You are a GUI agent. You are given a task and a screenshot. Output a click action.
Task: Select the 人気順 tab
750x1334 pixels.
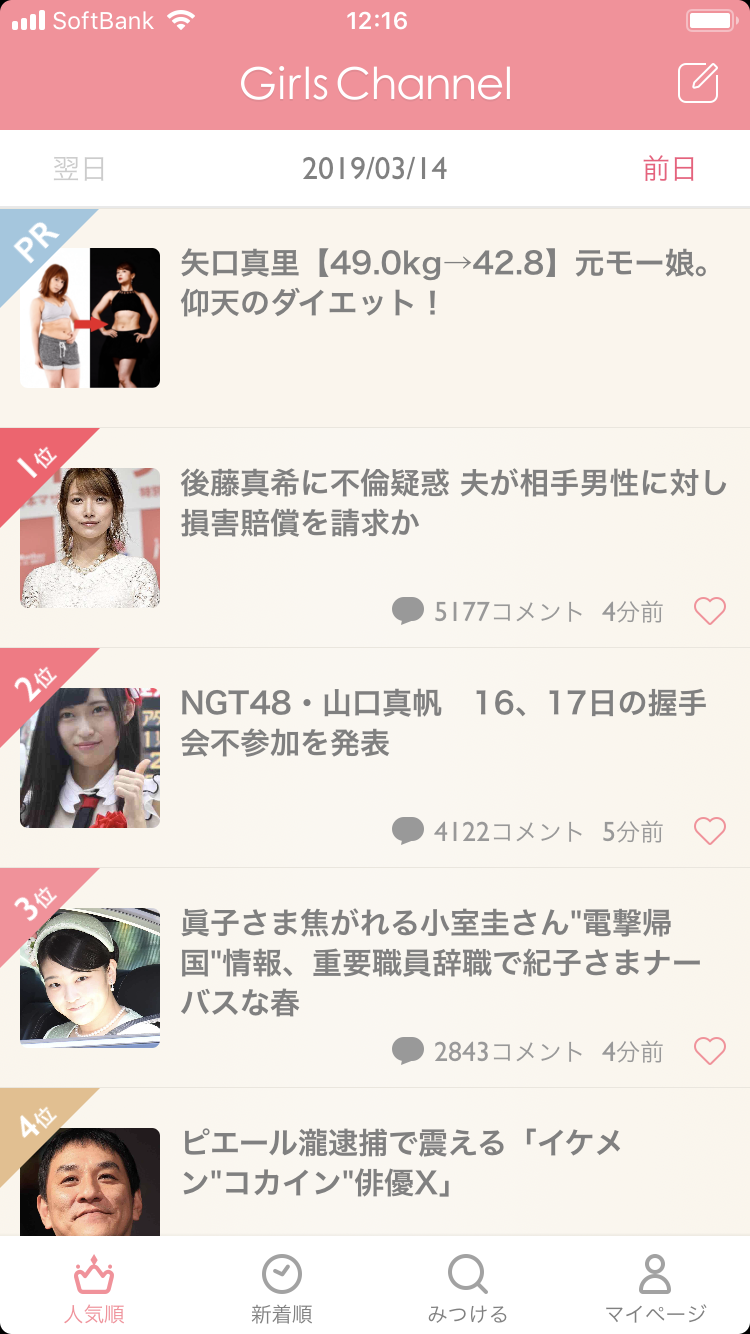coord(94,1287)
